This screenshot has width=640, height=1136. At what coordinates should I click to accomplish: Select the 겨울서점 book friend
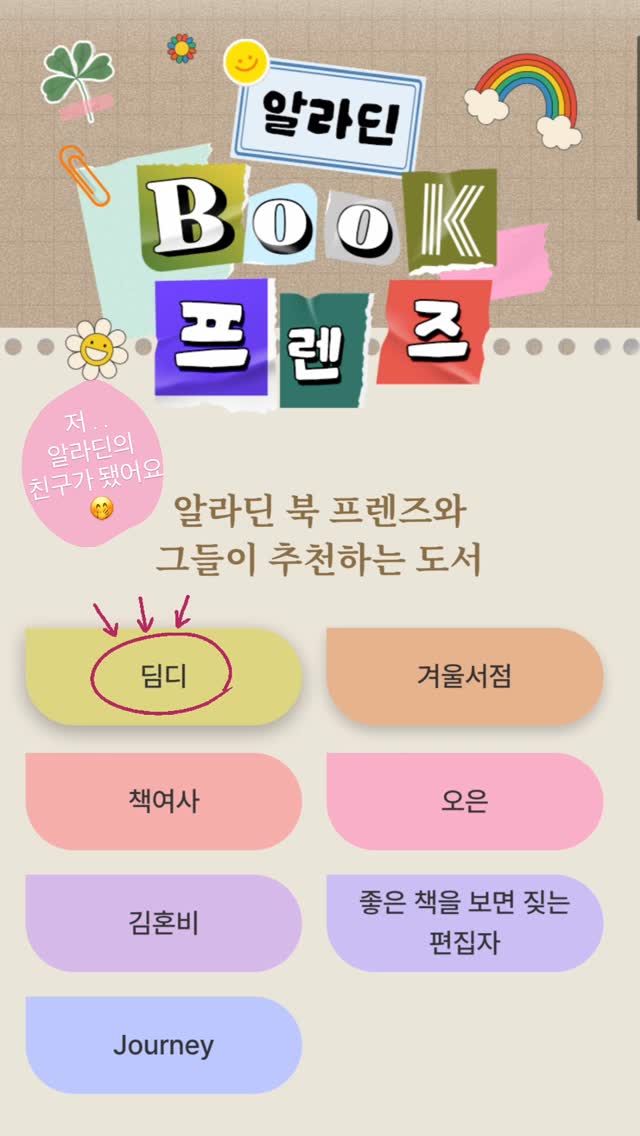coord(465,677)
